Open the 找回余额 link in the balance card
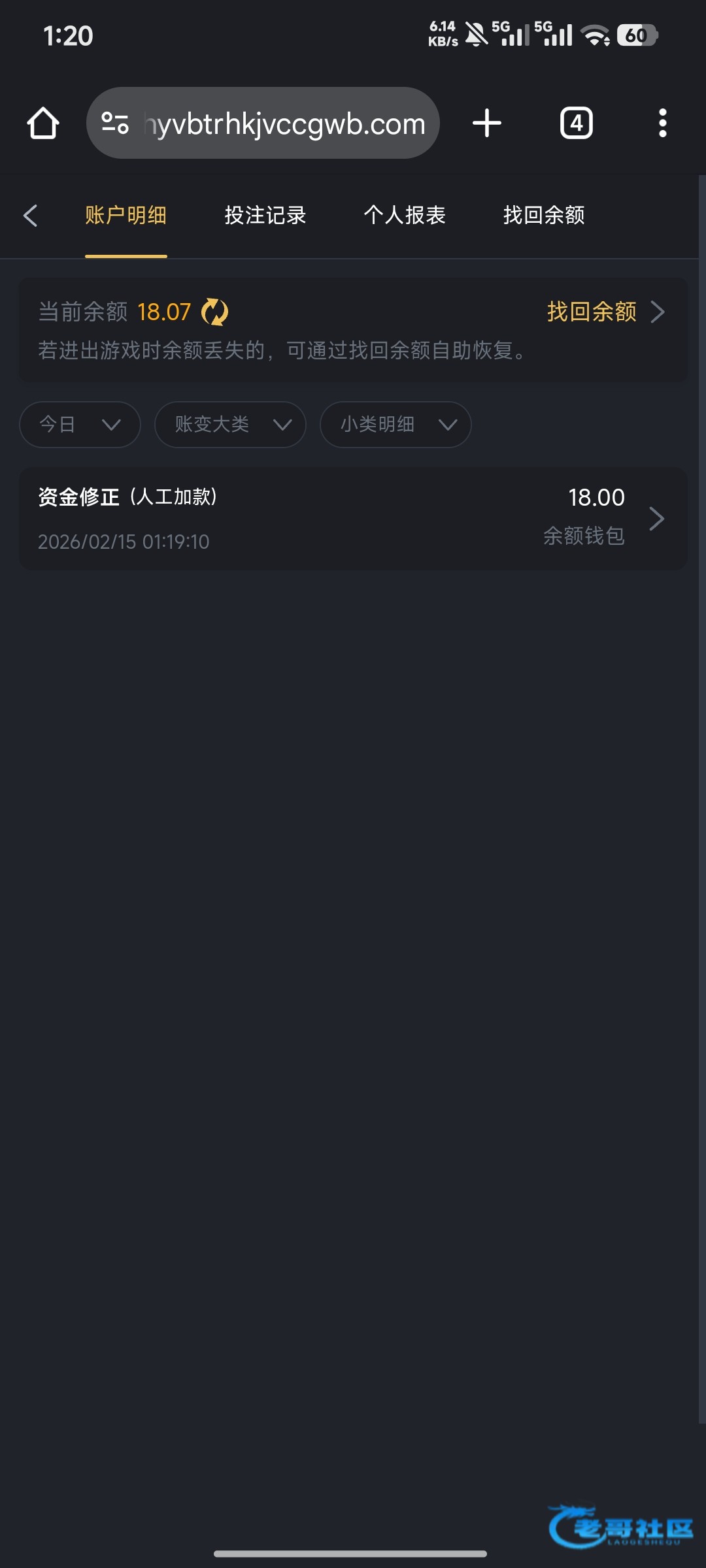Image resolution: width=706 pixels, height=1568 pixels. coord(605,312)
